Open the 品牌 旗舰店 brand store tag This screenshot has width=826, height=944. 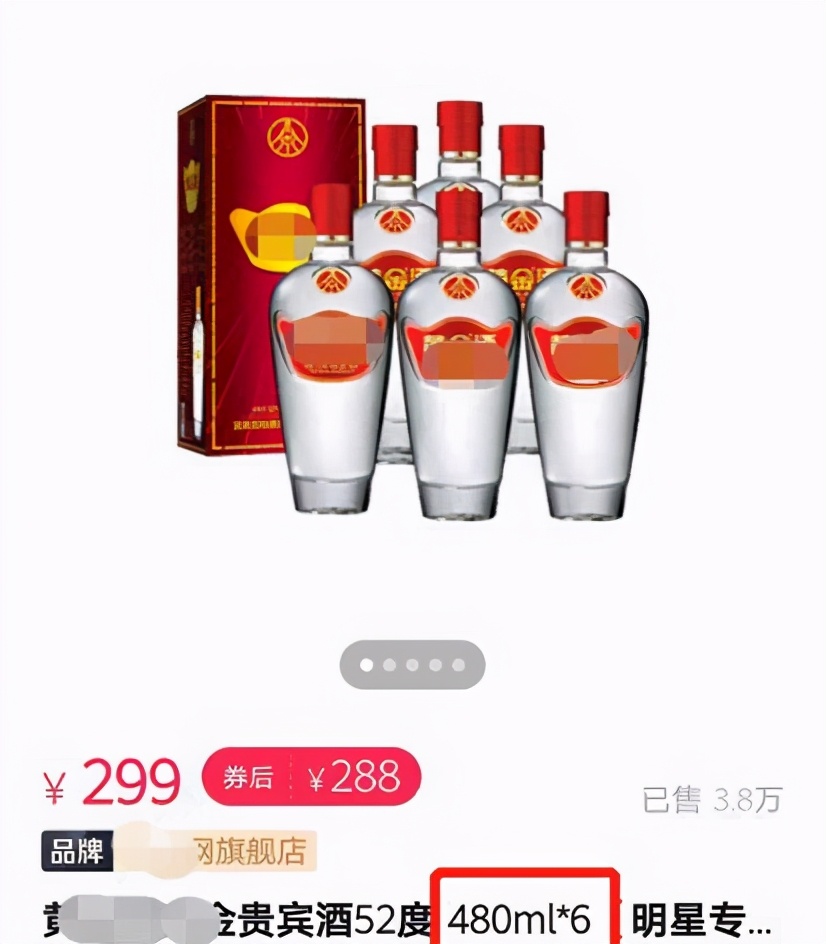(x=179, y=852)
